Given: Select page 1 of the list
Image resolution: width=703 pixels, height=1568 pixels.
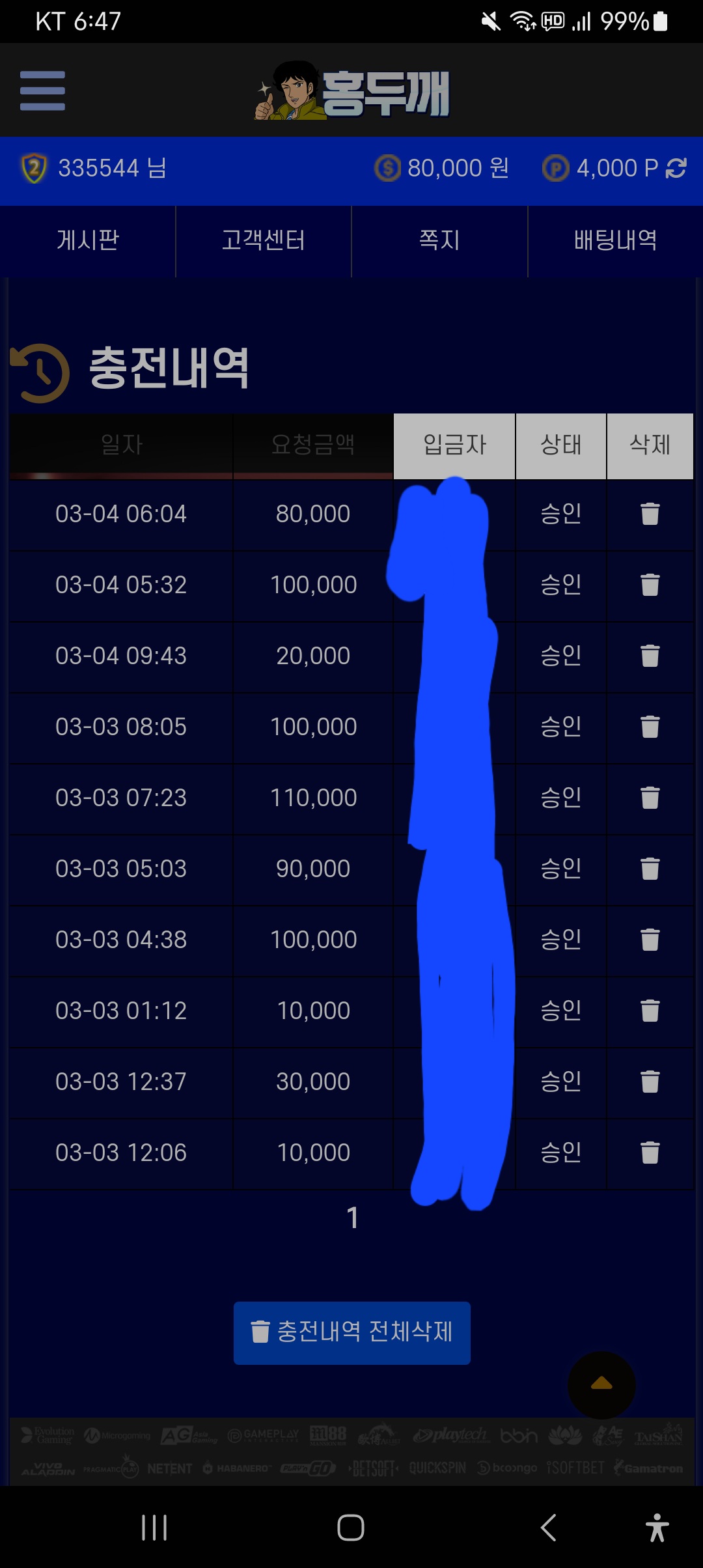Looking at the screenshot, I should coord(353,1218).
